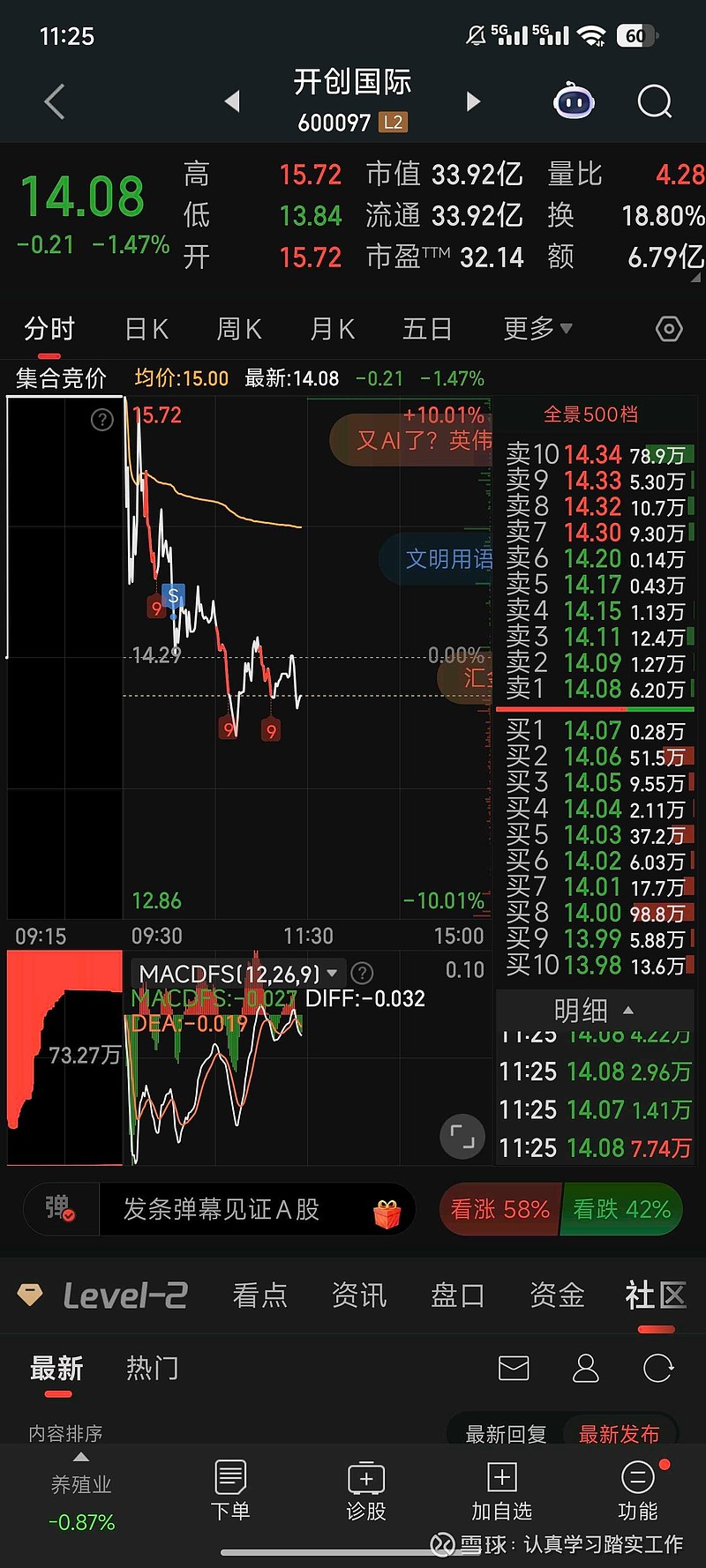The width and height of the screenshot is (706, 1568).
Task: Vote bullish by tapping 看涨 58%
Action: pyautogui.click(x=499, y=1209)
